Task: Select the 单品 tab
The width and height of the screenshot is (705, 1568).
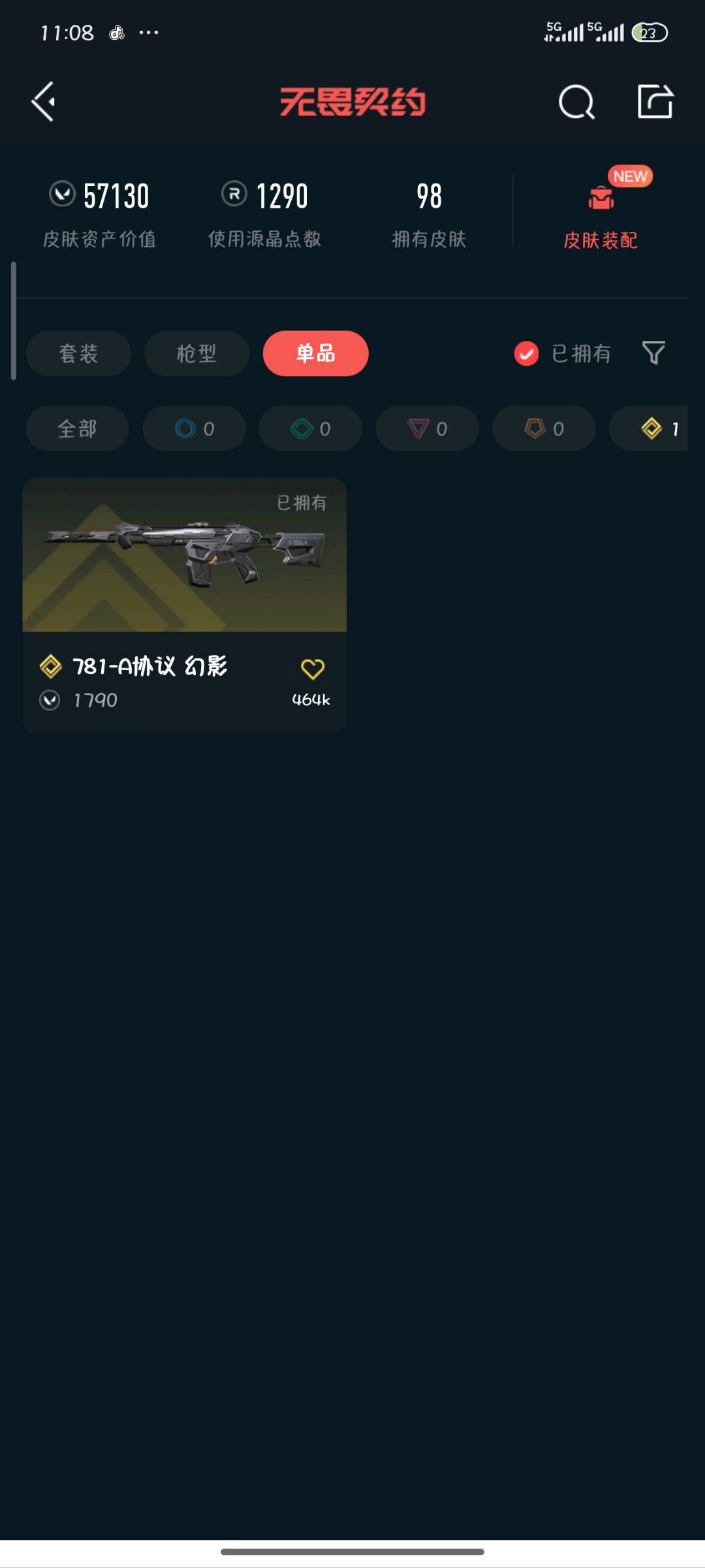Action: coord(315,353)
